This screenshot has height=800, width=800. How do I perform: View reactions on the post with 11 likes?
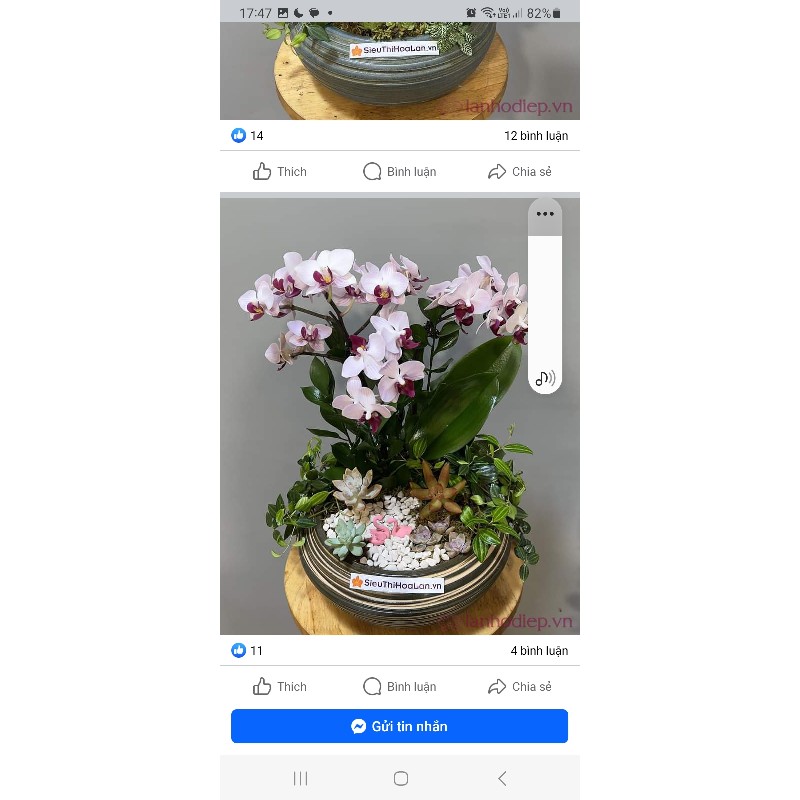click(x=247, y=651)
